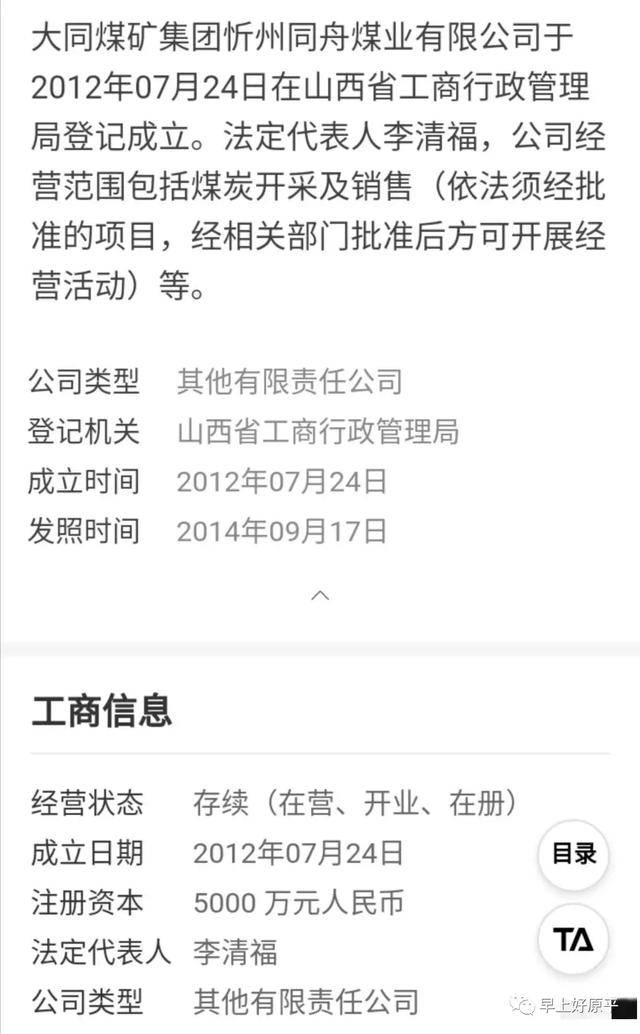Image resolution: width=640 pixels, height=1034 pixels.
Task: Collapse the company info section chevron
Action: pyautogui.click(x=320, y=595)
